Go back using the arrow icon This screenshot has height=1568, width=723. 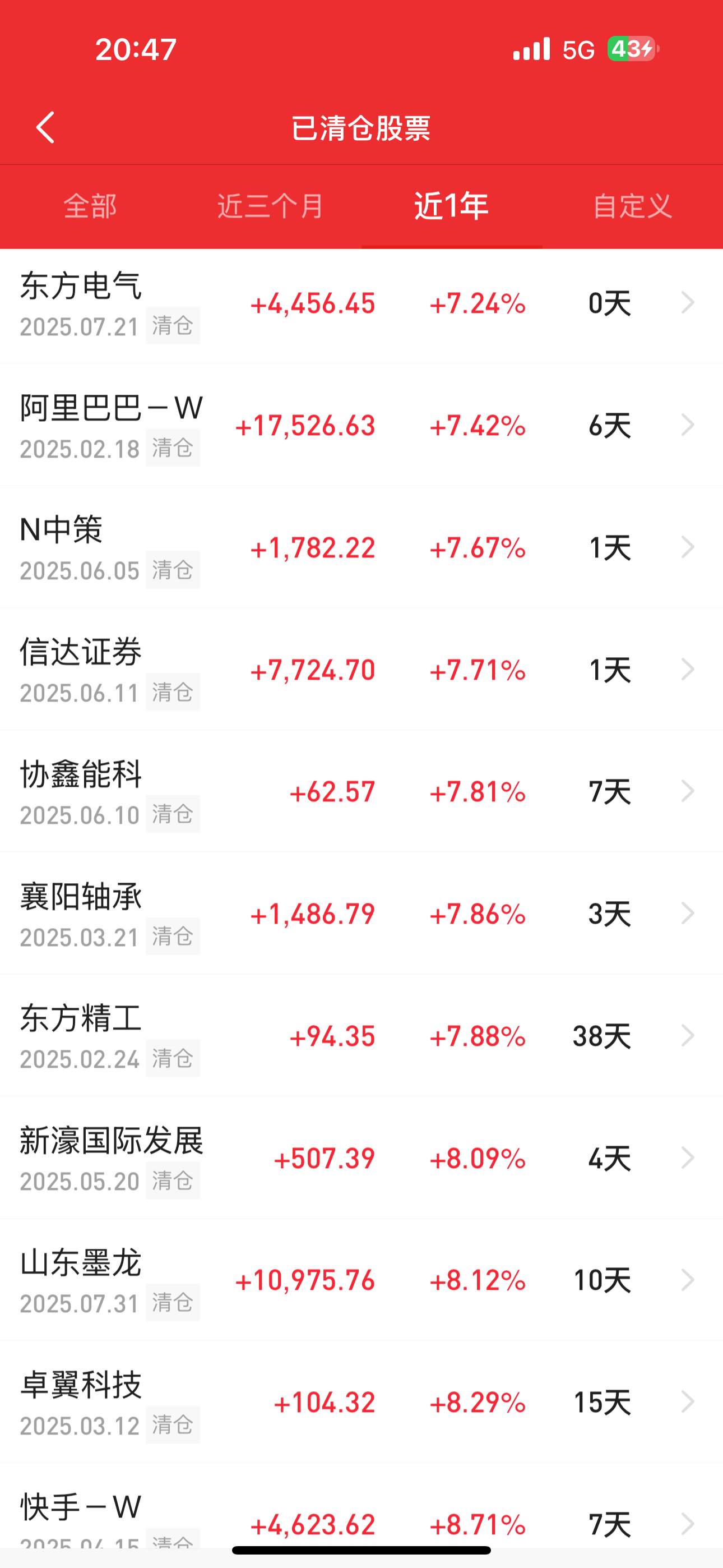coord(45,127)
